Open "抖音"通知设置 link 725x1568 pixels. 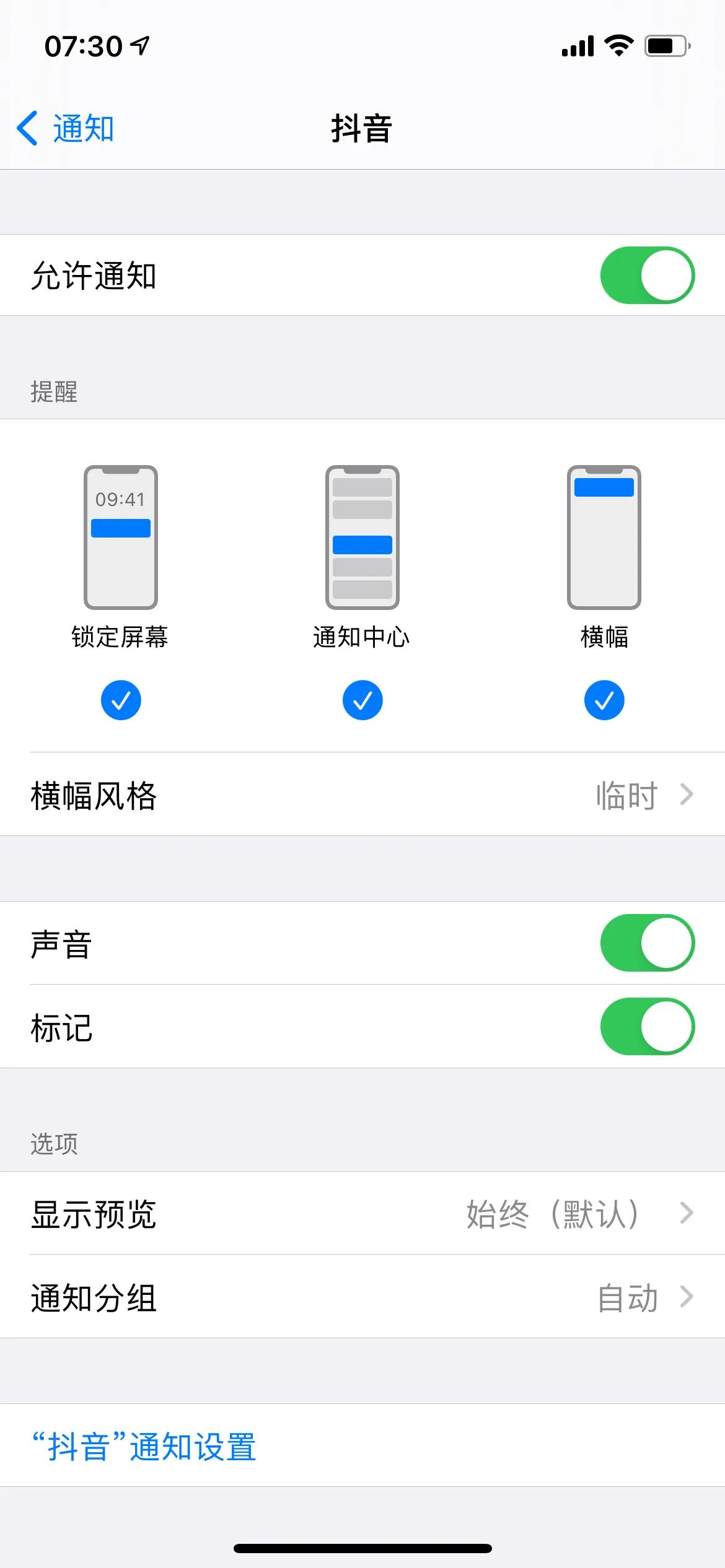(x=143, y=1448)
